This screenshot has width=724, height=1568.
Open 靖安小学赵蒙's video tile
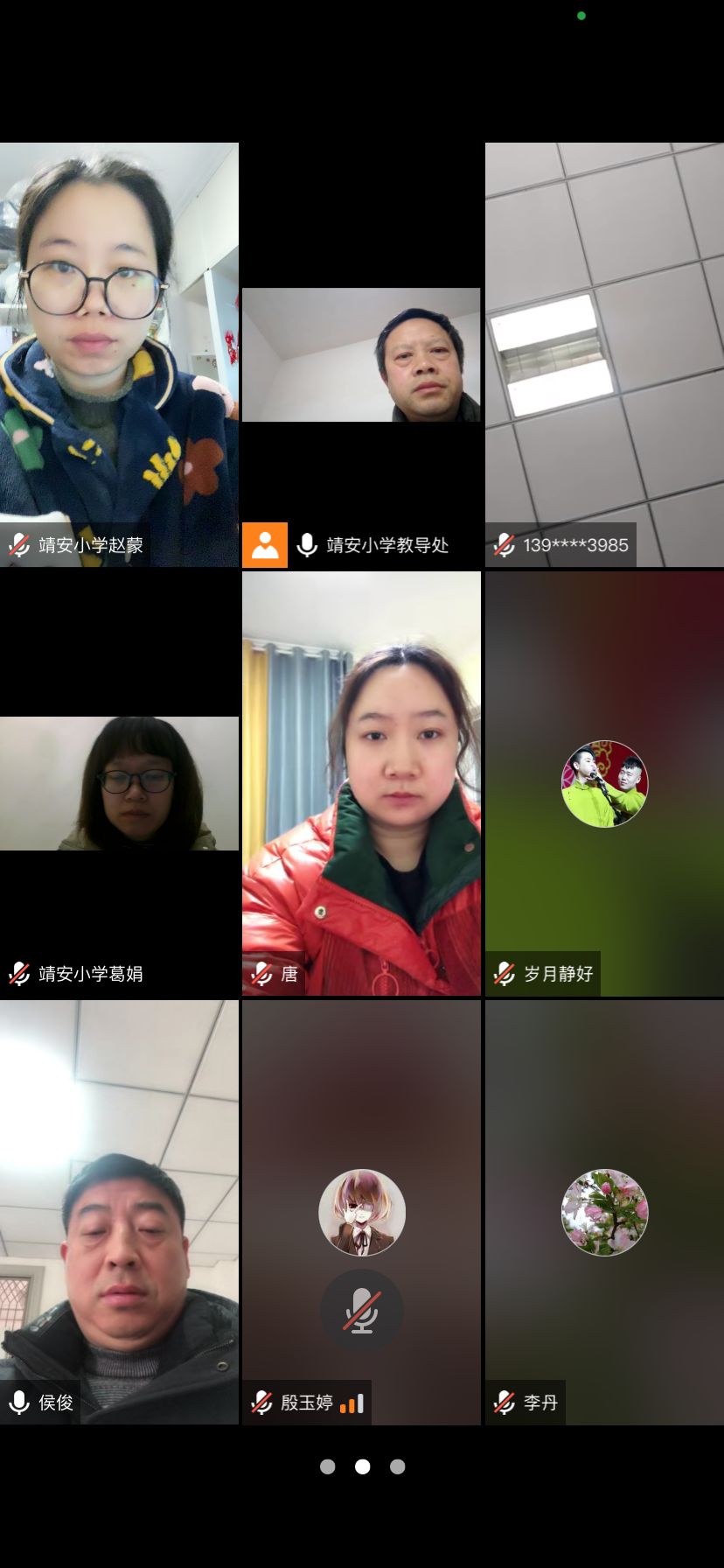119,354
